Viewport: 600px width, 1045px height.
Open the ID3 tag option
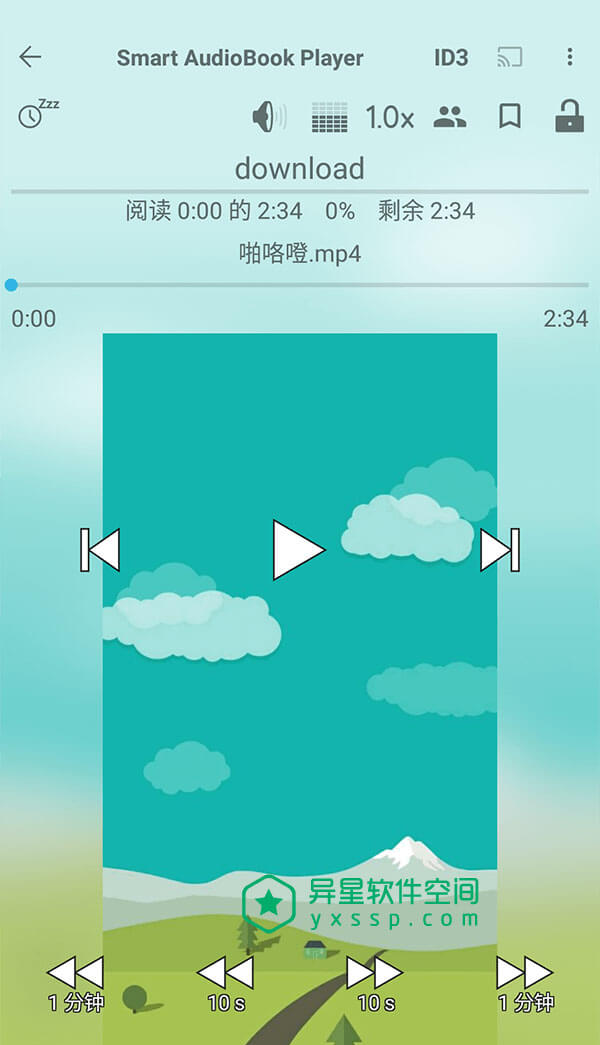point(451,57)
